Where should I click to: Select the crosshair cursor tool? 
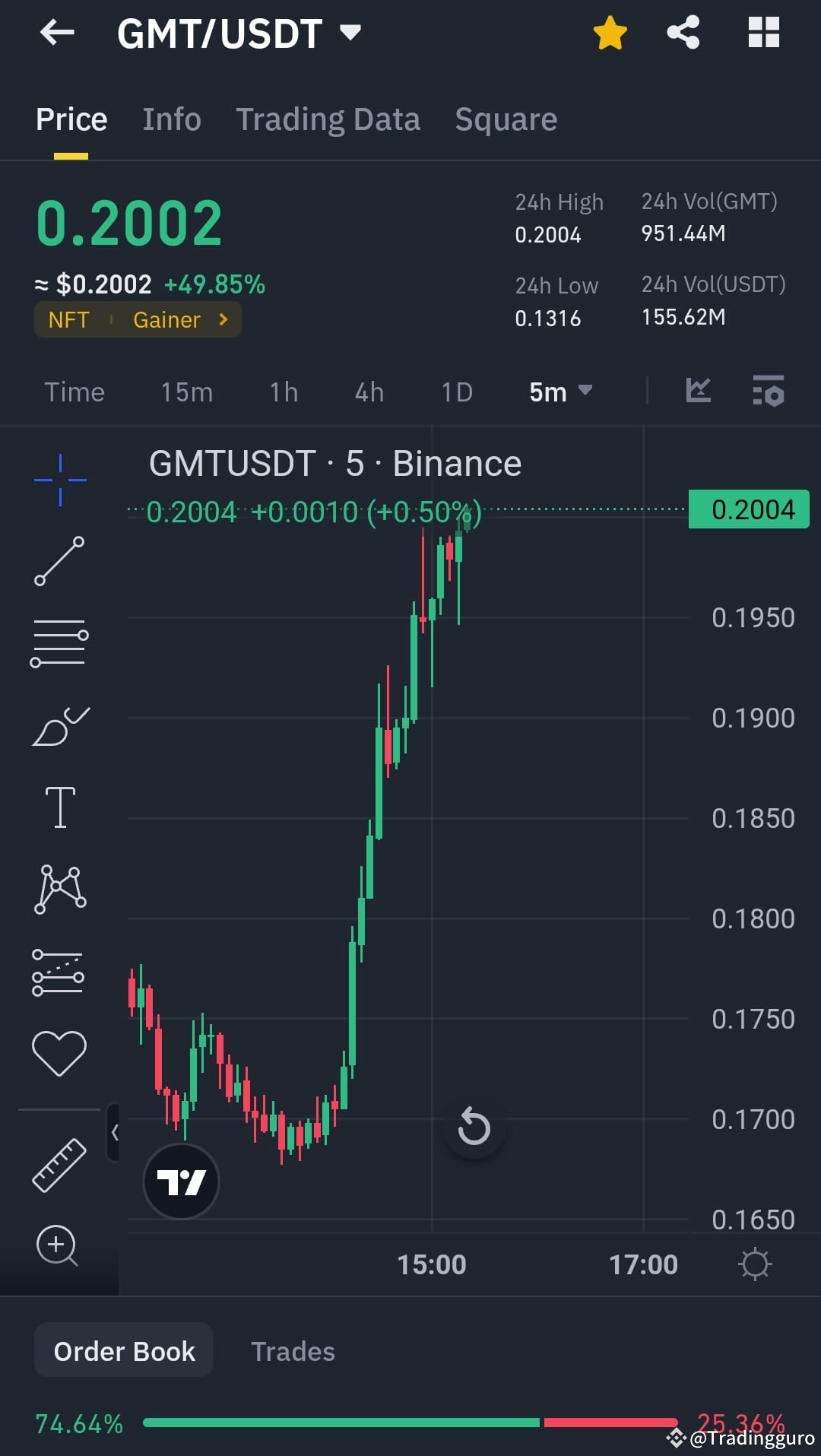(x=60, y=477)
